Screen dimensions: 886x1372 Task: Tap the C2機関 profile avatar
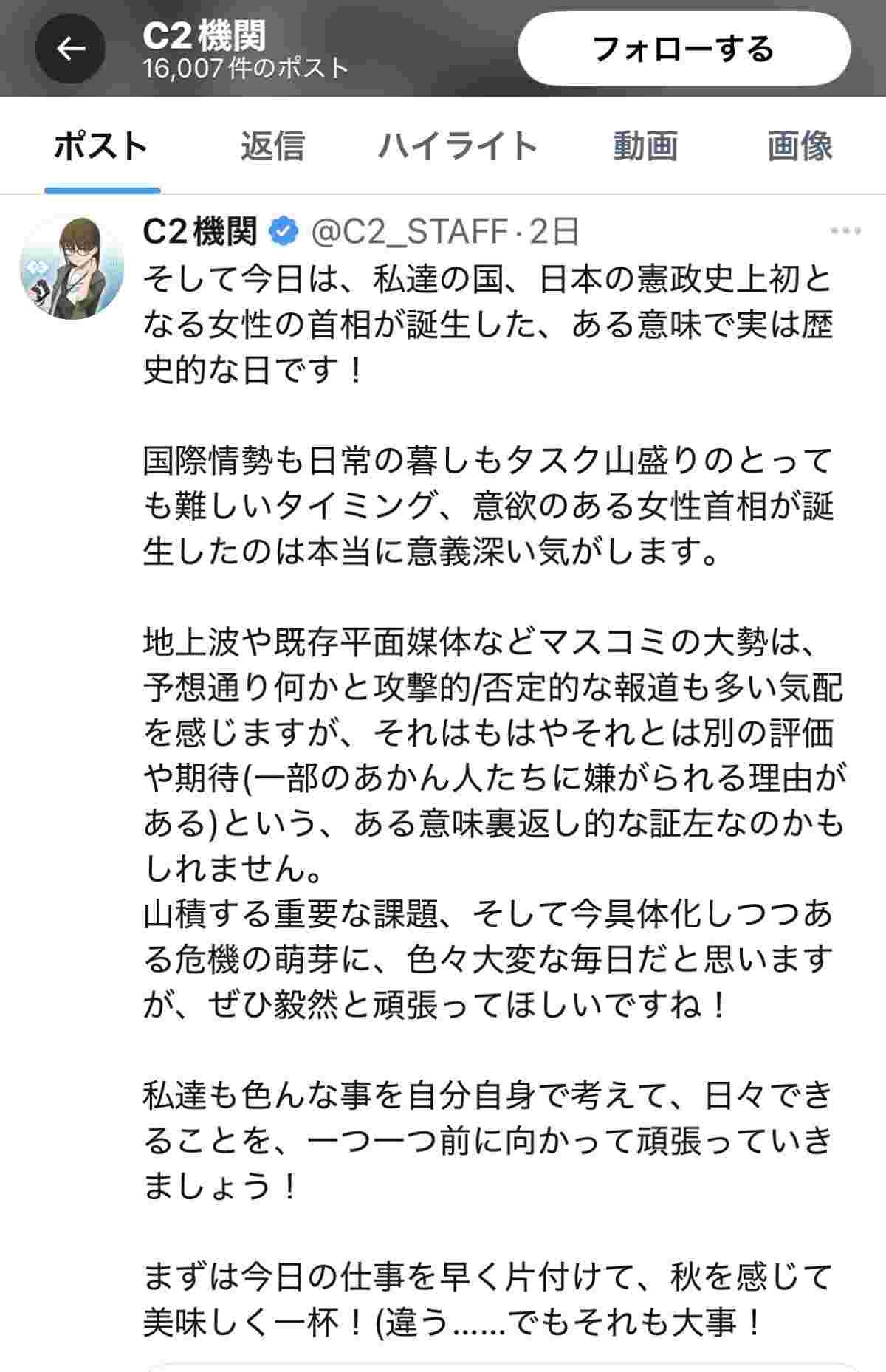pos(72,267)
